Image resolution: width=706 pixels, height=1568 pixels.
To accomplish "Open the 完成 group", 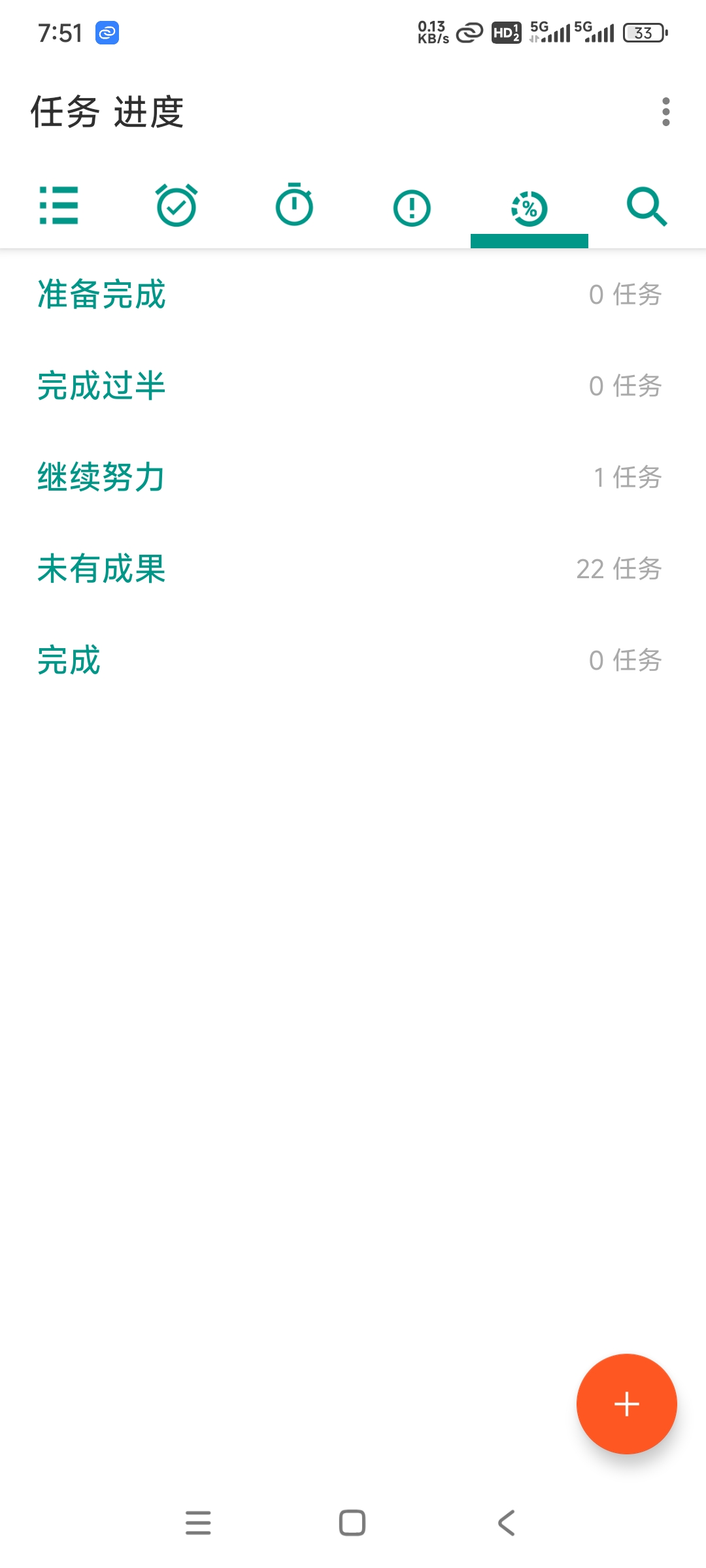I will click(x=353, y=660).
